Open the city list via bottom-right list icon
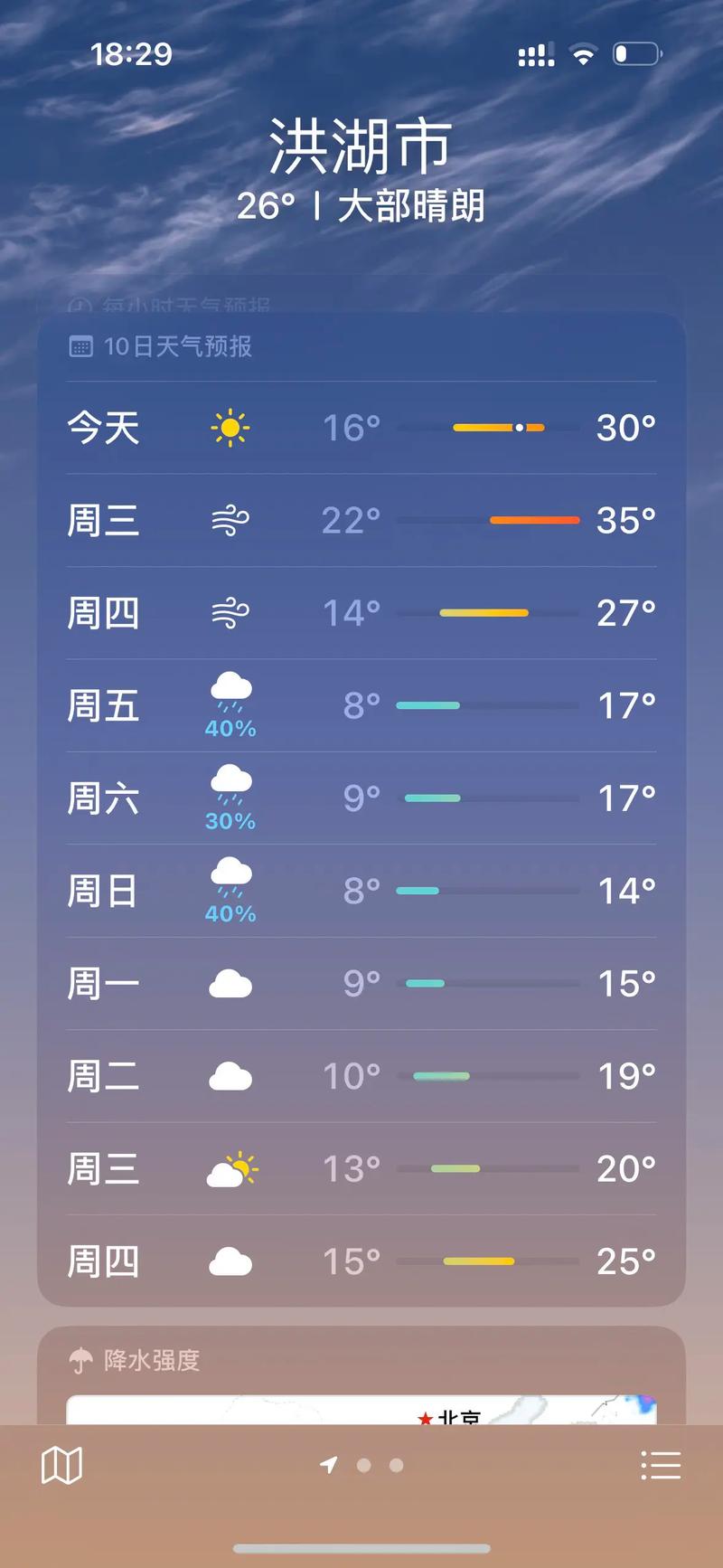 point(661,1465)
